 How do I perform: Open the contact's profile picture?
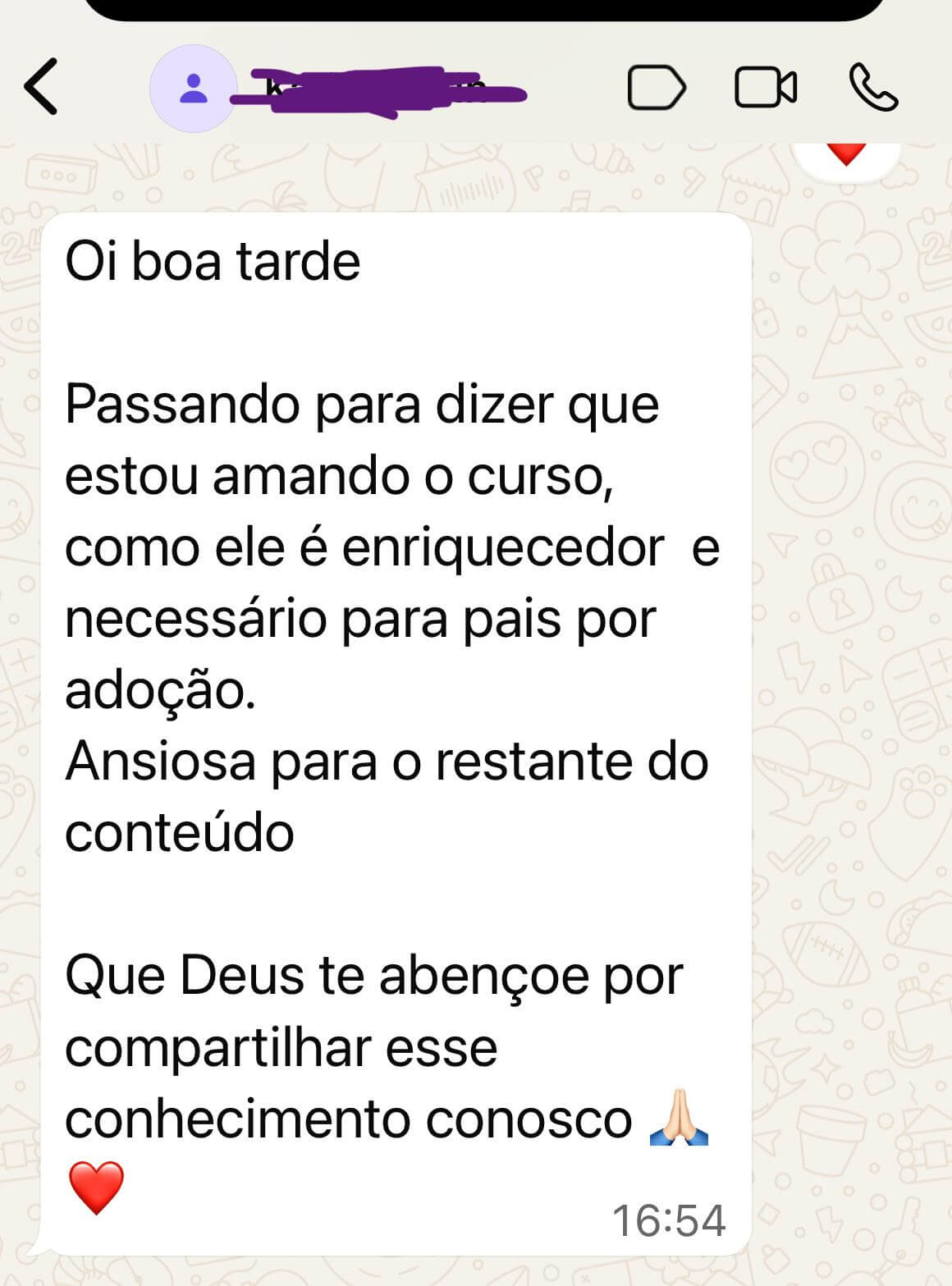point(194,89)
